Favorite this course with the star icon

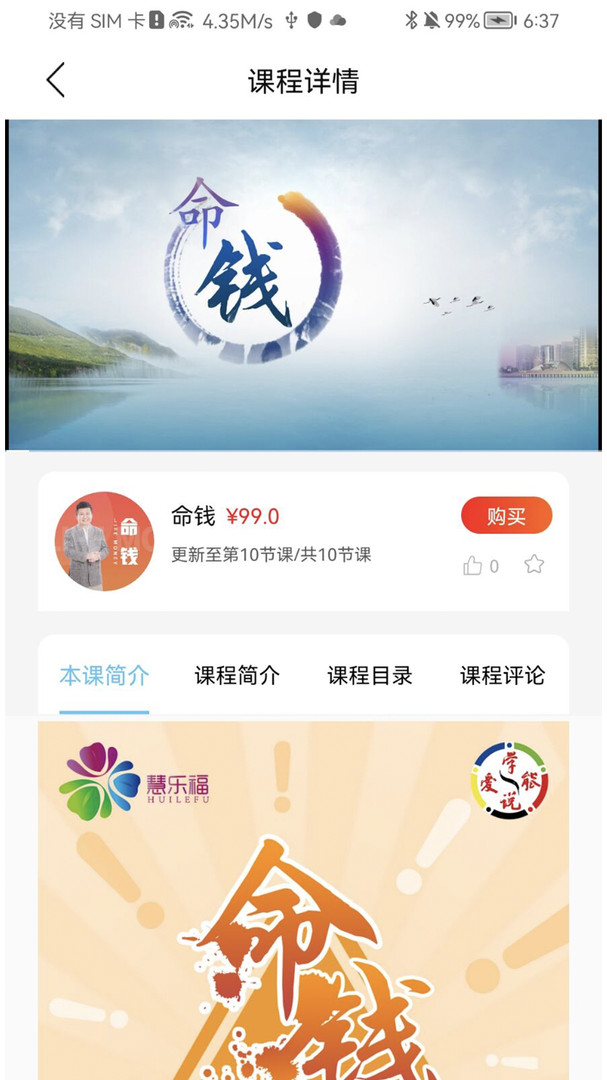pos(534,565)
